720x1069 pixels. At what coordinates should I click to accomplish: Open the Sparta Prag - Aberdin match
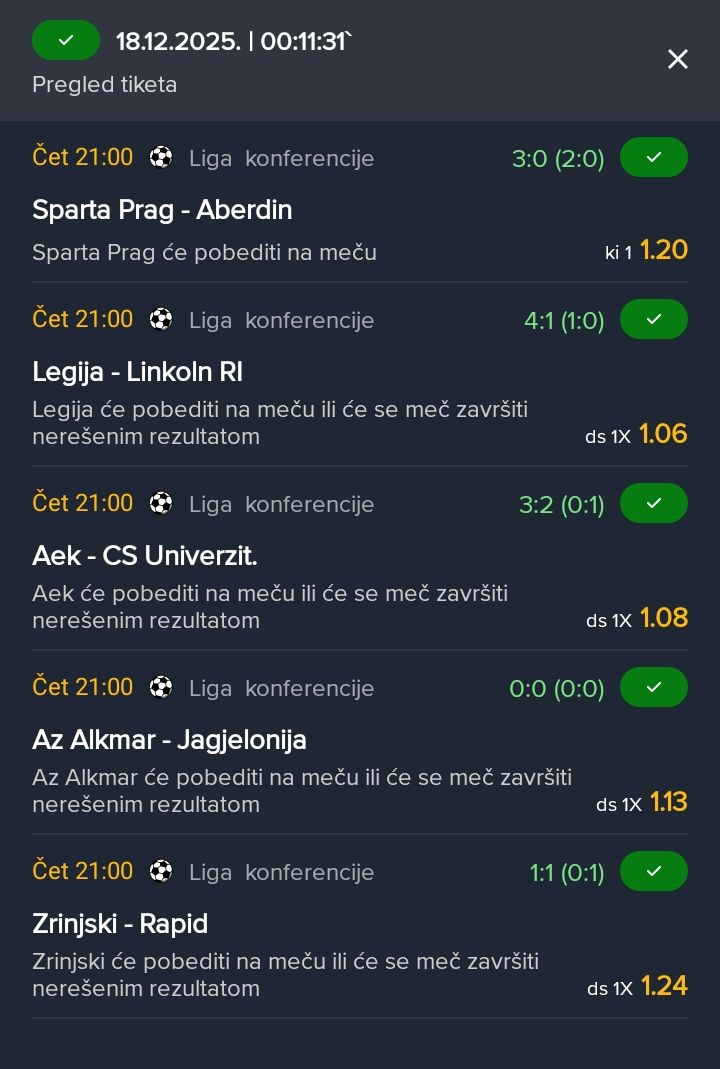(162, 210)
